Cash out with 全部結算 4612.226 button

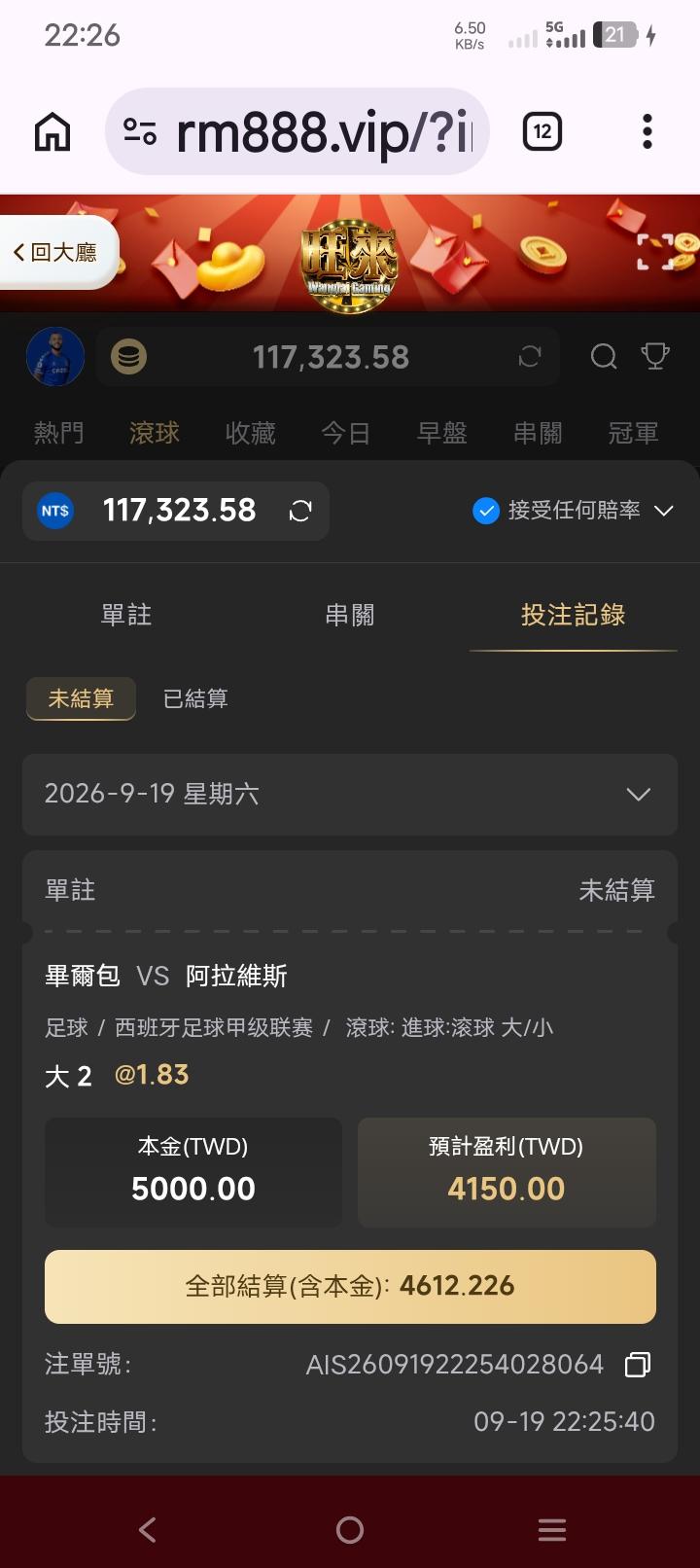click(x=350, y=1286)
